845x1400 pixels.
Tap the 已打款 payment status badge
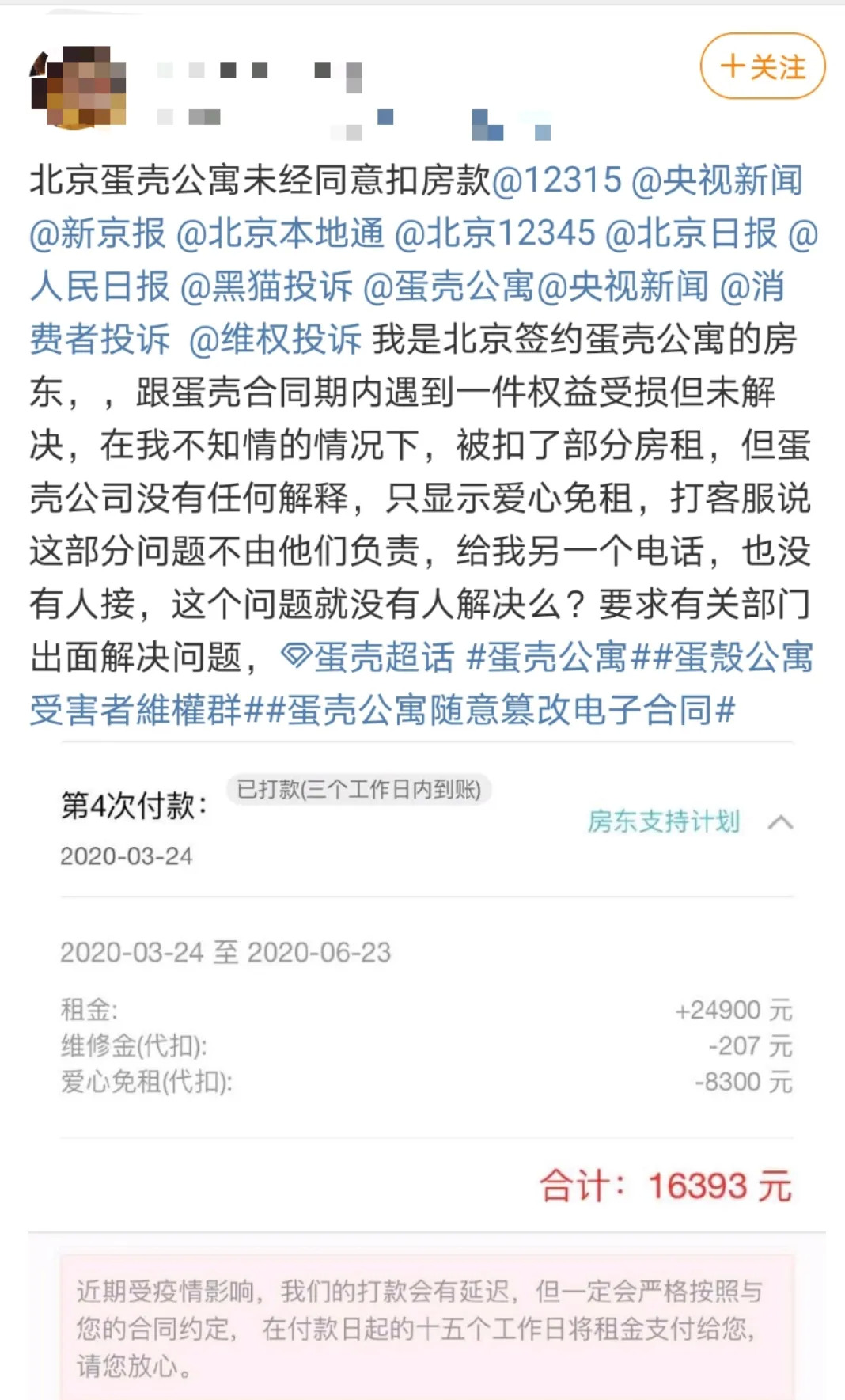click(360, 787)
